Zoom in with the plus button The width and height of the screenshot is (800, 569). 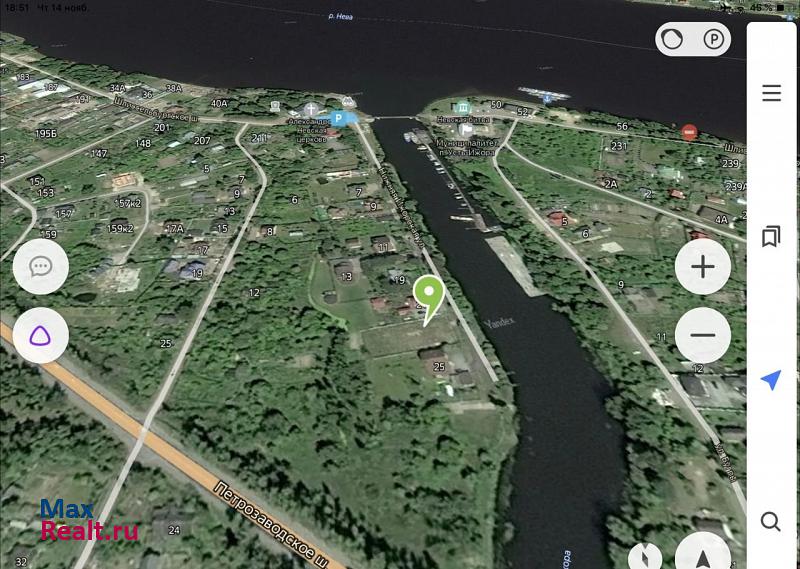click(x=703, y=267)
